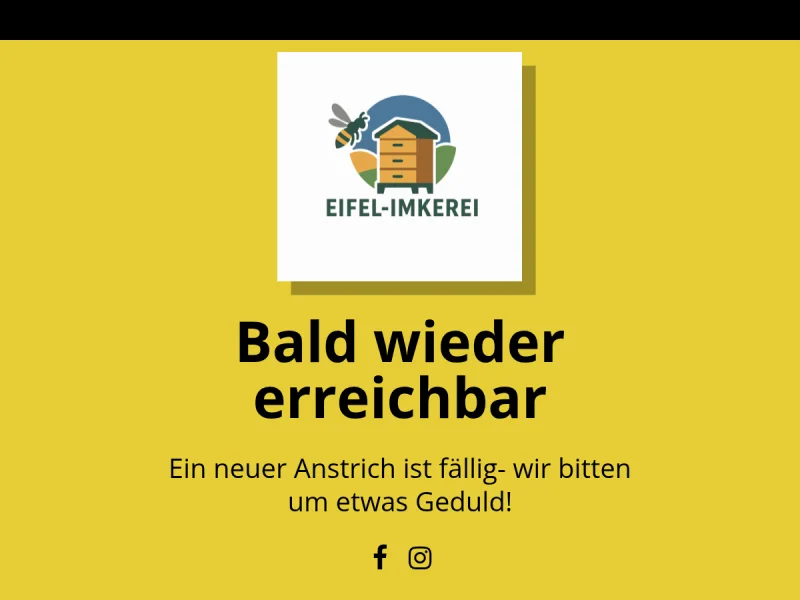Open the Facebook page link
800x600 pixels.
(380, 558)
